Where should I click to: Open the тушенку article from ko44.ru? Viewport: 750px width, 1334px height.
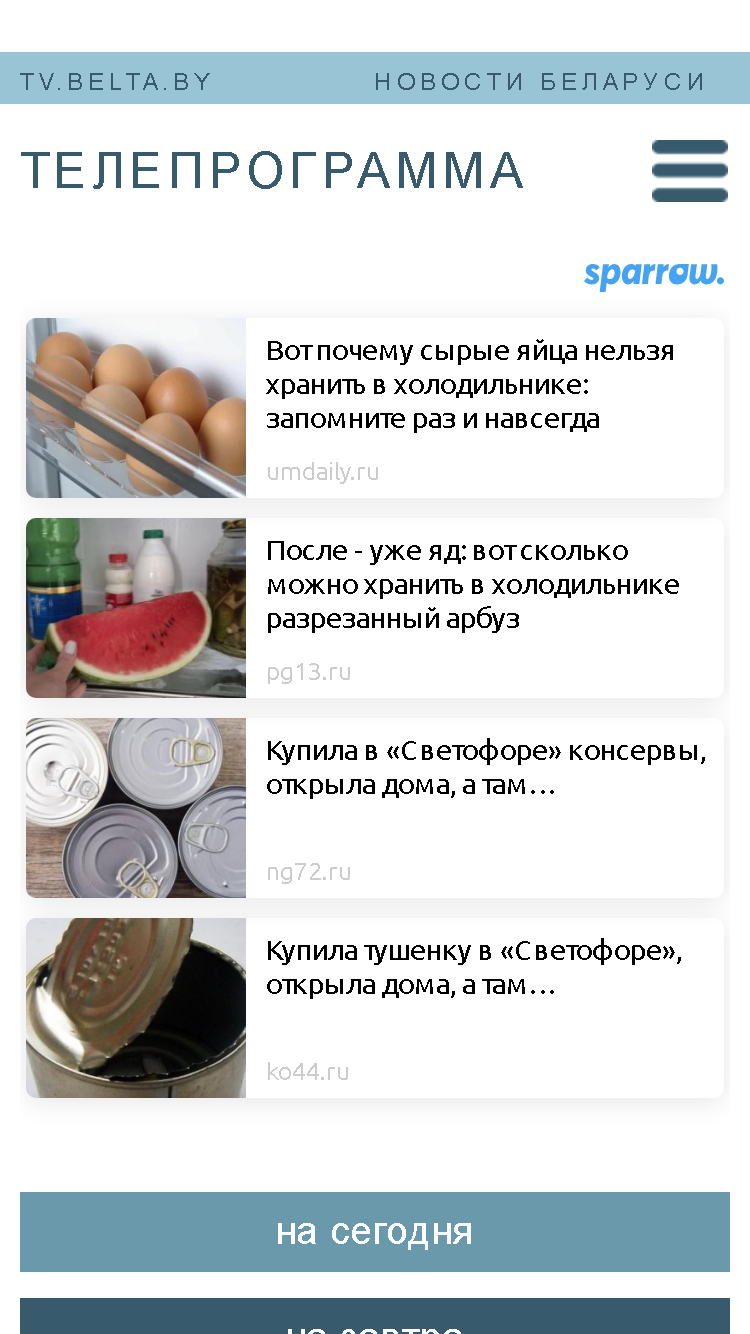point(375,1008)
